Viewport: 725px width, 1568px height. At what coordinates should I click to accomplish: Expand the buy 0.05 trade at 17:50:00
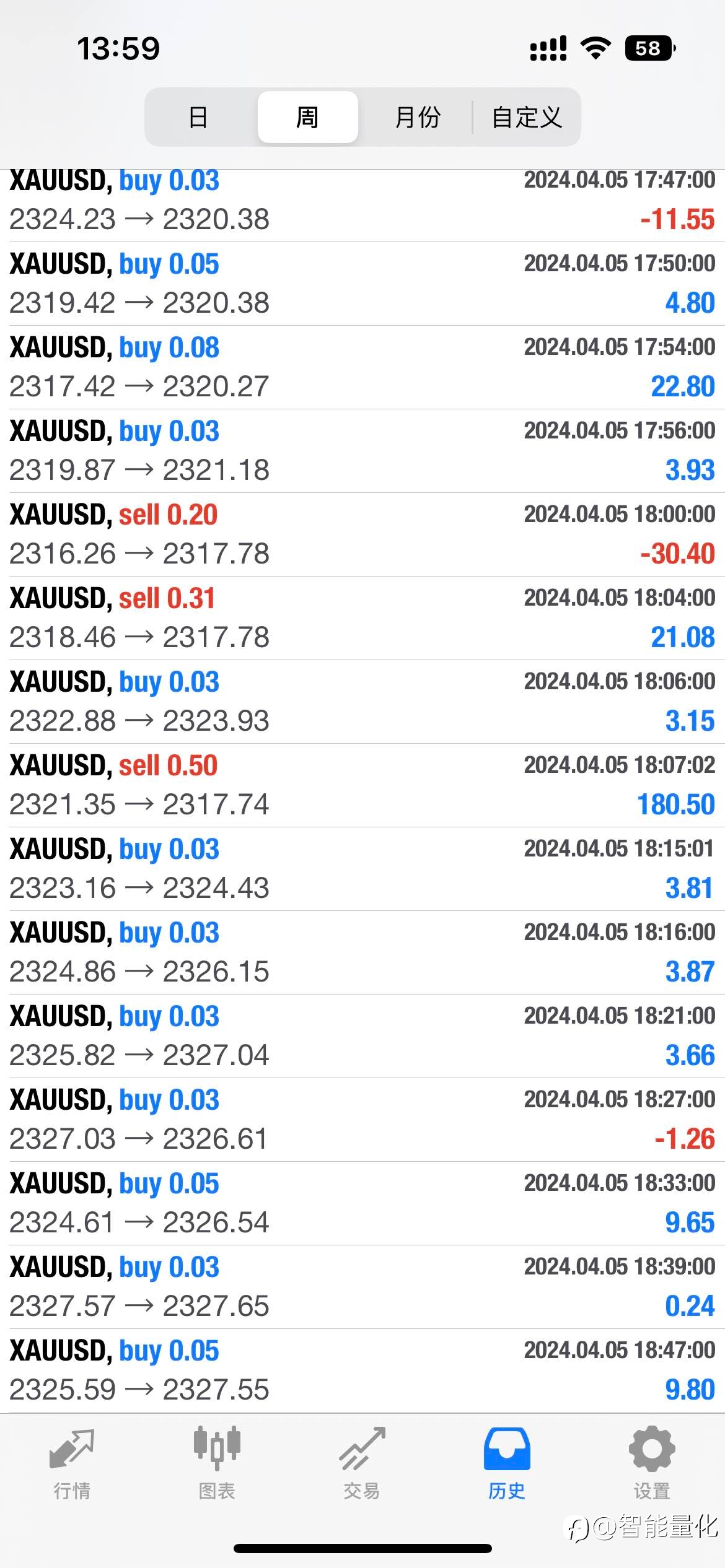[x=362, y=284]
